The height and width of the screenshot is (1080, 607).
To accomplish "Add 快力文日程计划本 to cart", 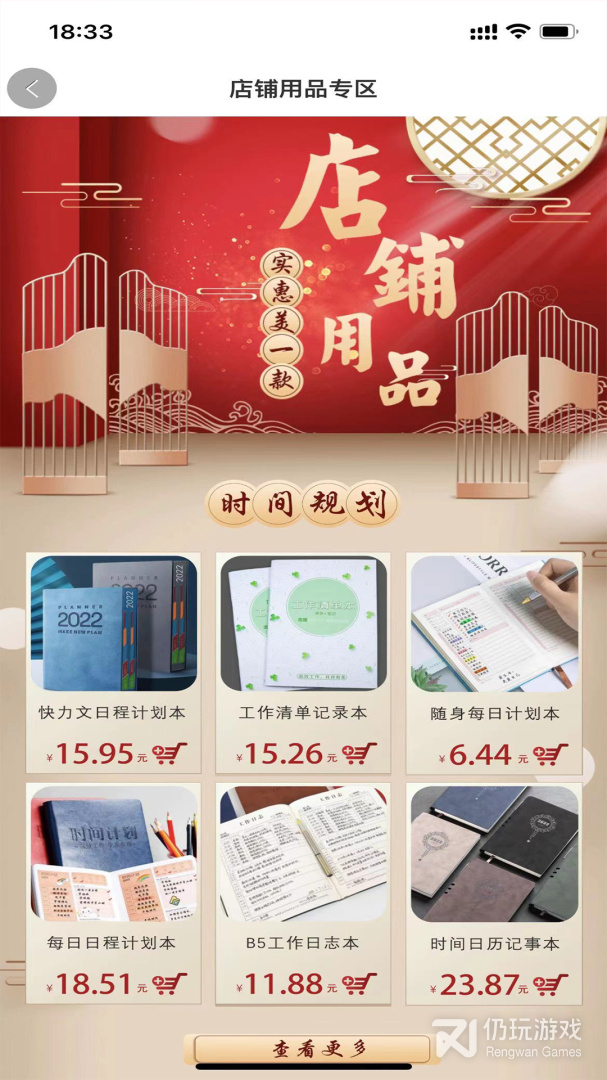I will pyautogui.click(x=171, y=754).
